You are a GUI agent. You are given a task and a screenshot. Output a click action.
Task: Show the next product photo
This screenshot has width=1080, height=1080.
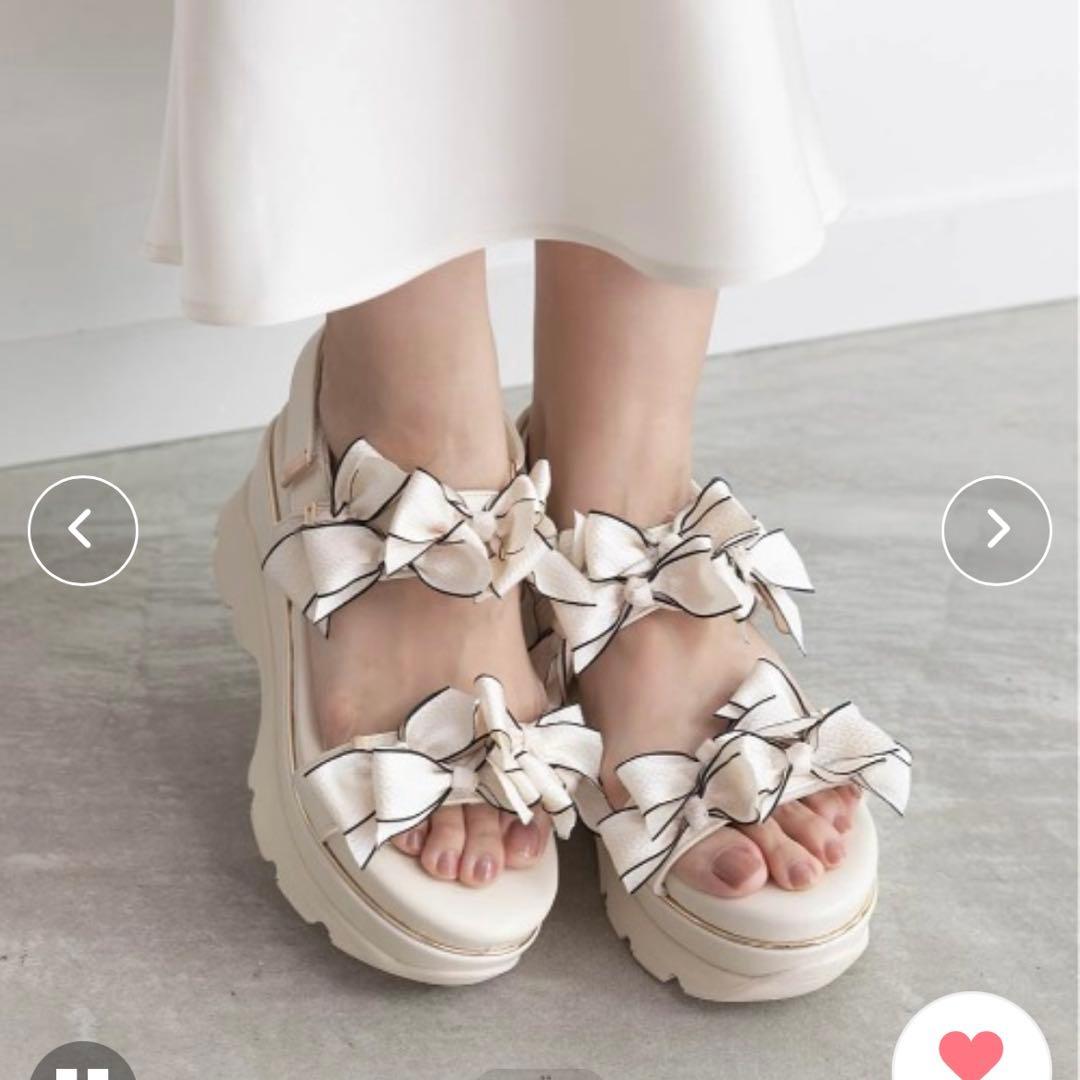pyautogui.click(x=996, y=530)
